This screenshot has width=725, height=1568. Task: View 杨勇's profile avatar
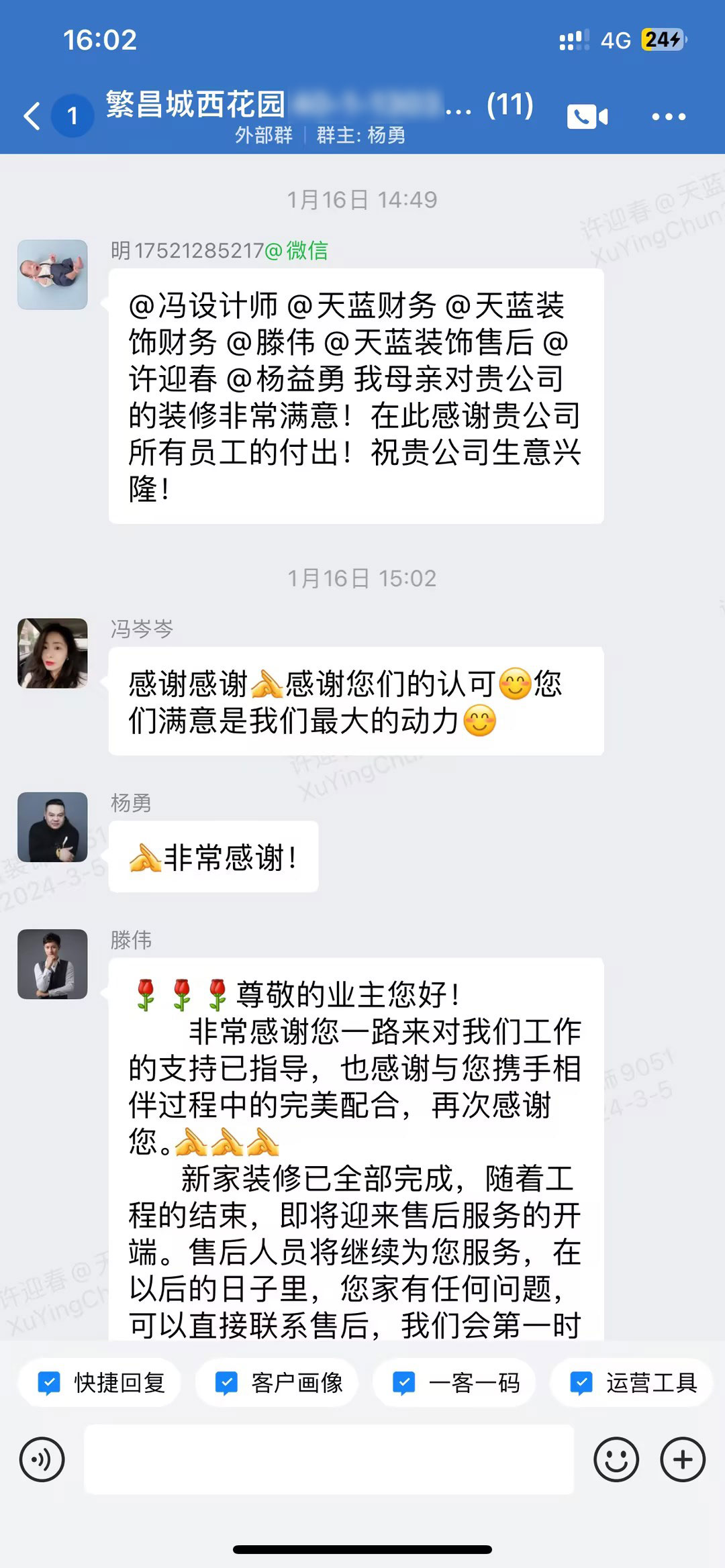52,827
